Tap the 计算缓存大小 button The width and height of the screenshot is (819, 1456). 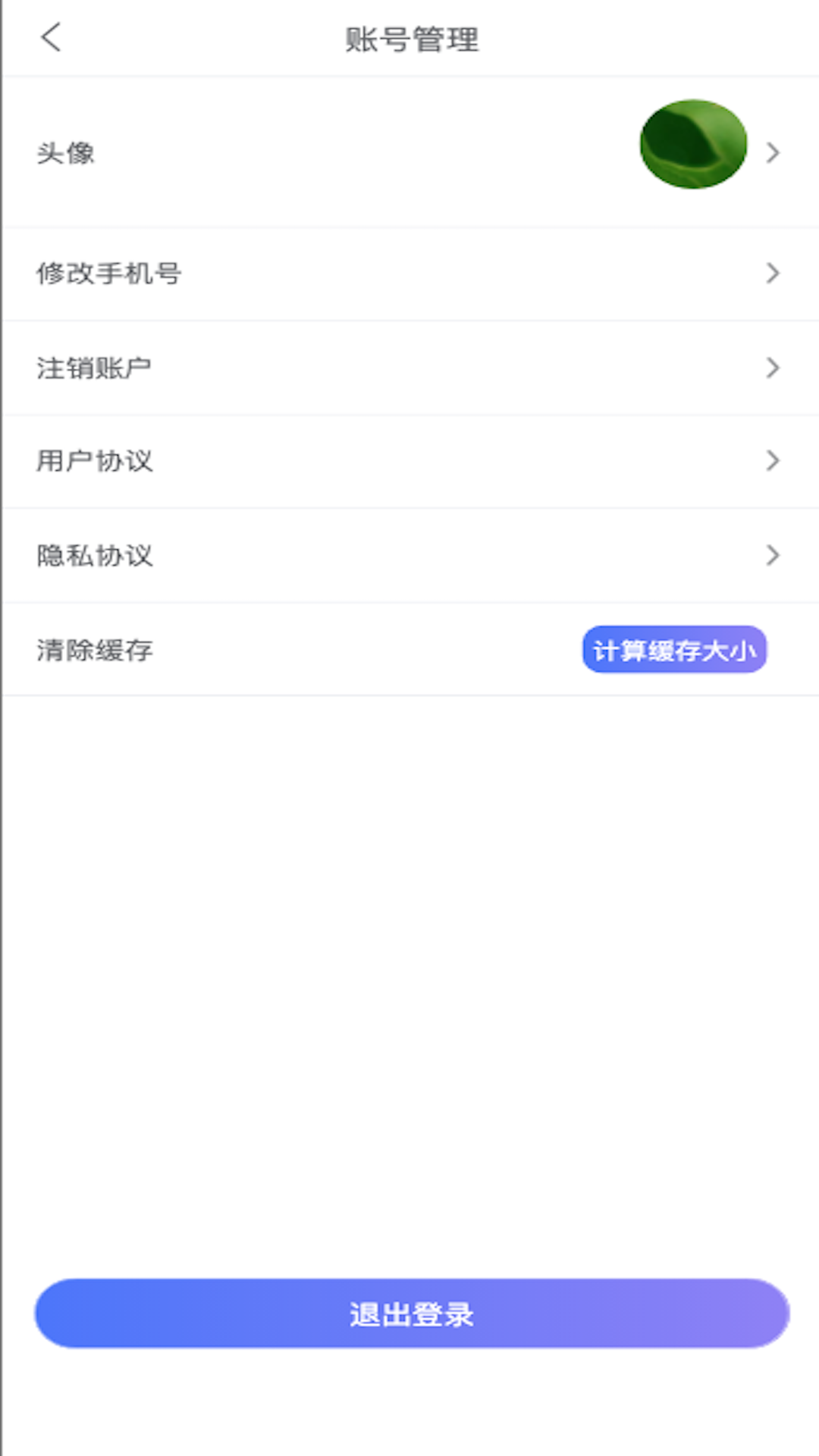(674, 650)
